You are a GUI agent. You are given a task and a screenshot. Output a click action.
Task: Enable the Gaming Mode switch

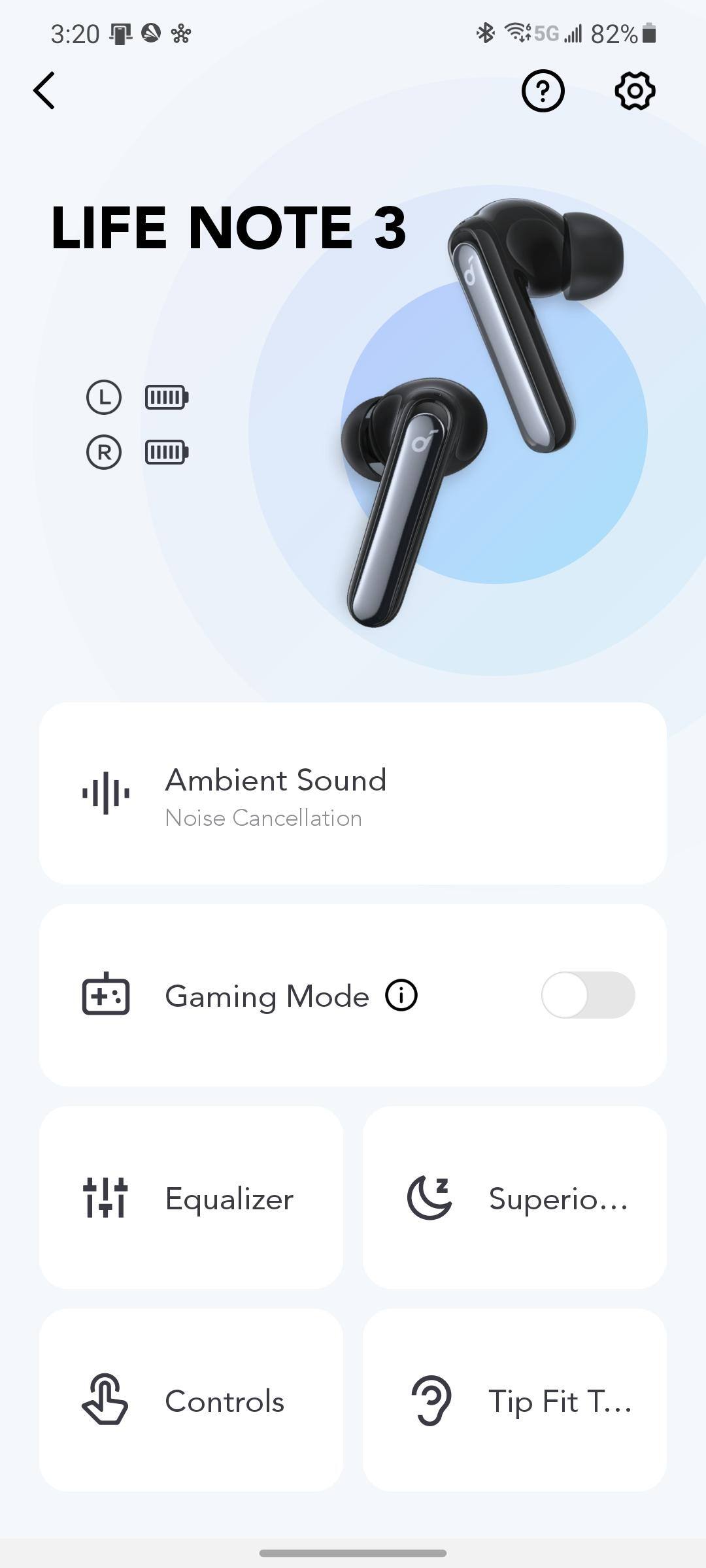(x=588, y=995)
